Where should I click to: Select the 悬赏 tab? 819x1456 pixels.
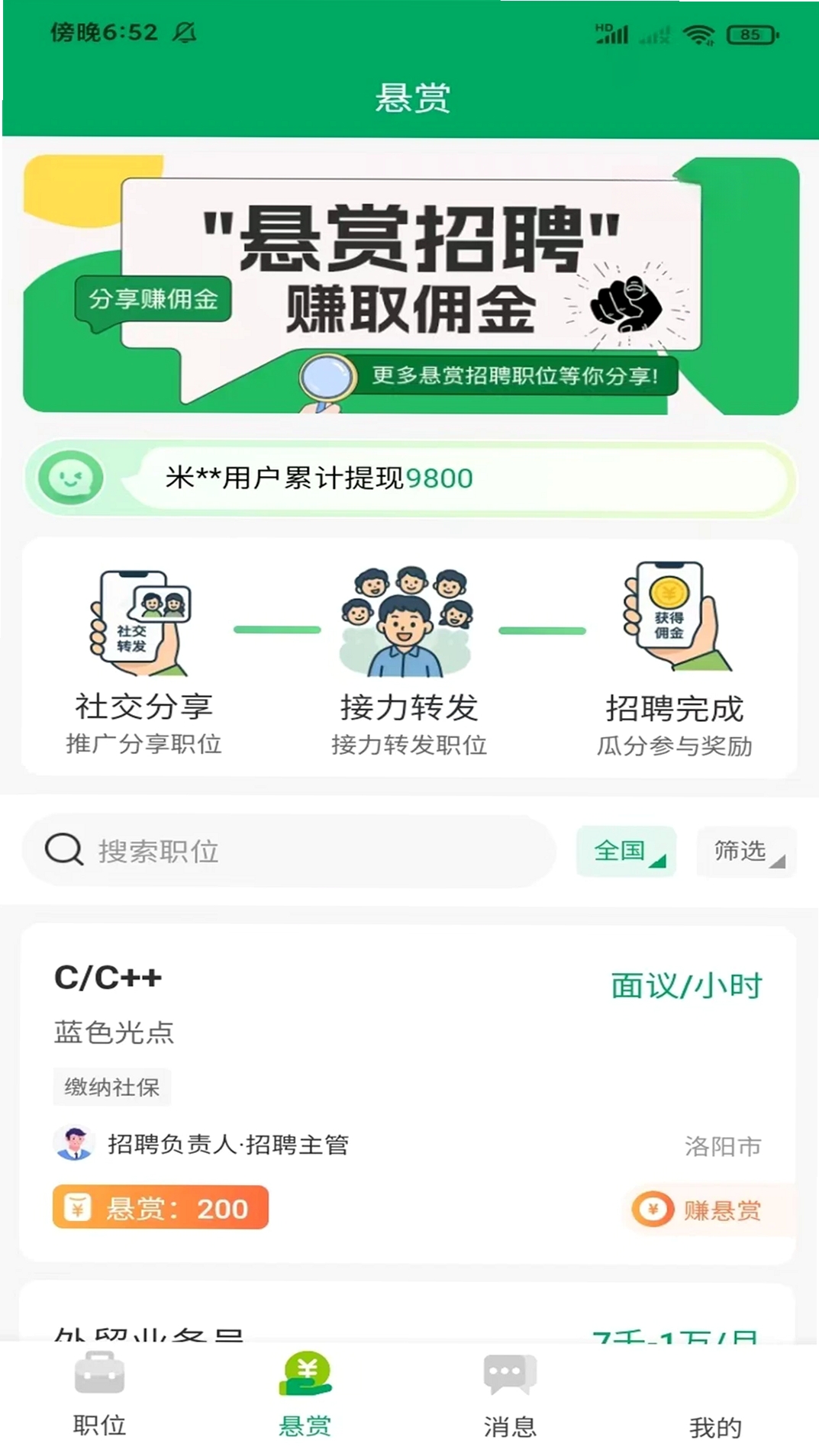point(305,1395)
